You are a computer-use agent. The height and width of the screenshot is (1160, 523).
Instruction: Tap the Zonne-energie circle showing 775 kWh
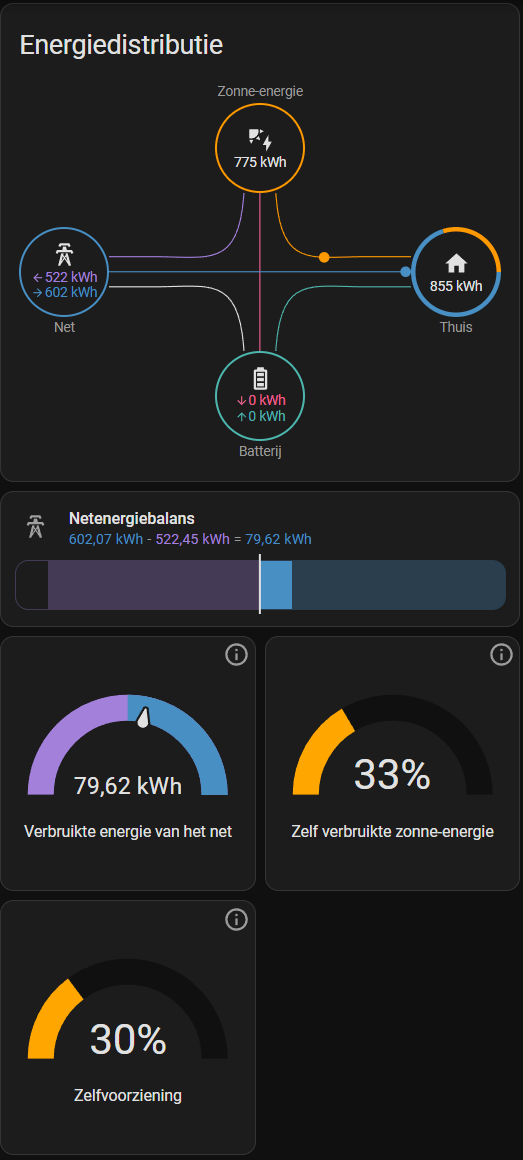260,147
